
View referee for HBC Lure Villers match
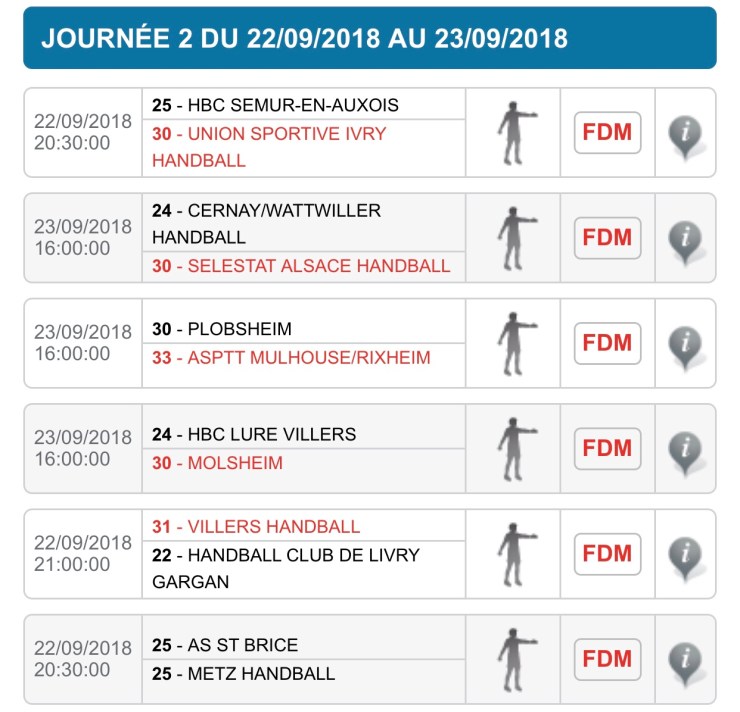coord(514,448)
